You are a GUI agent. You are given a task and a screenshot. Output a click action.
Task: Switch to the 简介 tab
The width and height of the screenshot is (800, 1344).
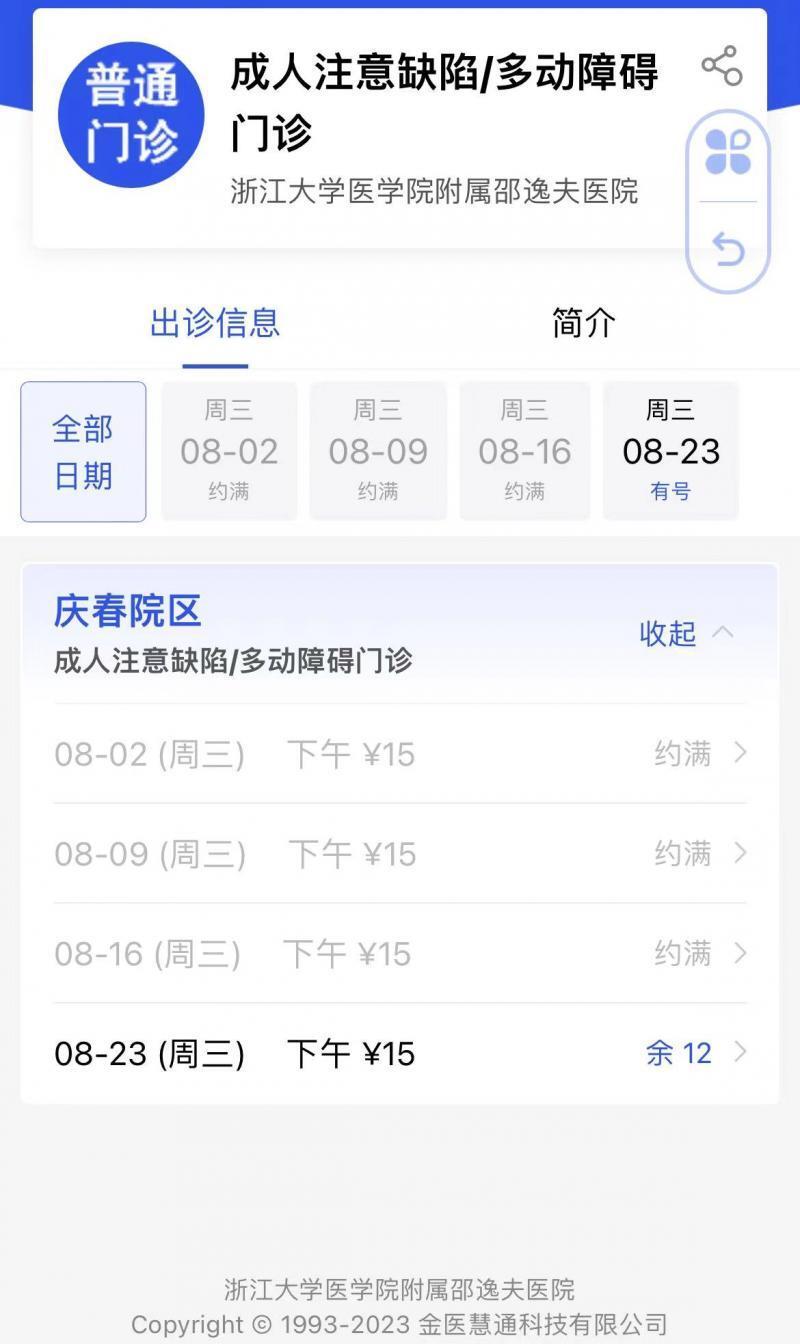pos(584,323)
